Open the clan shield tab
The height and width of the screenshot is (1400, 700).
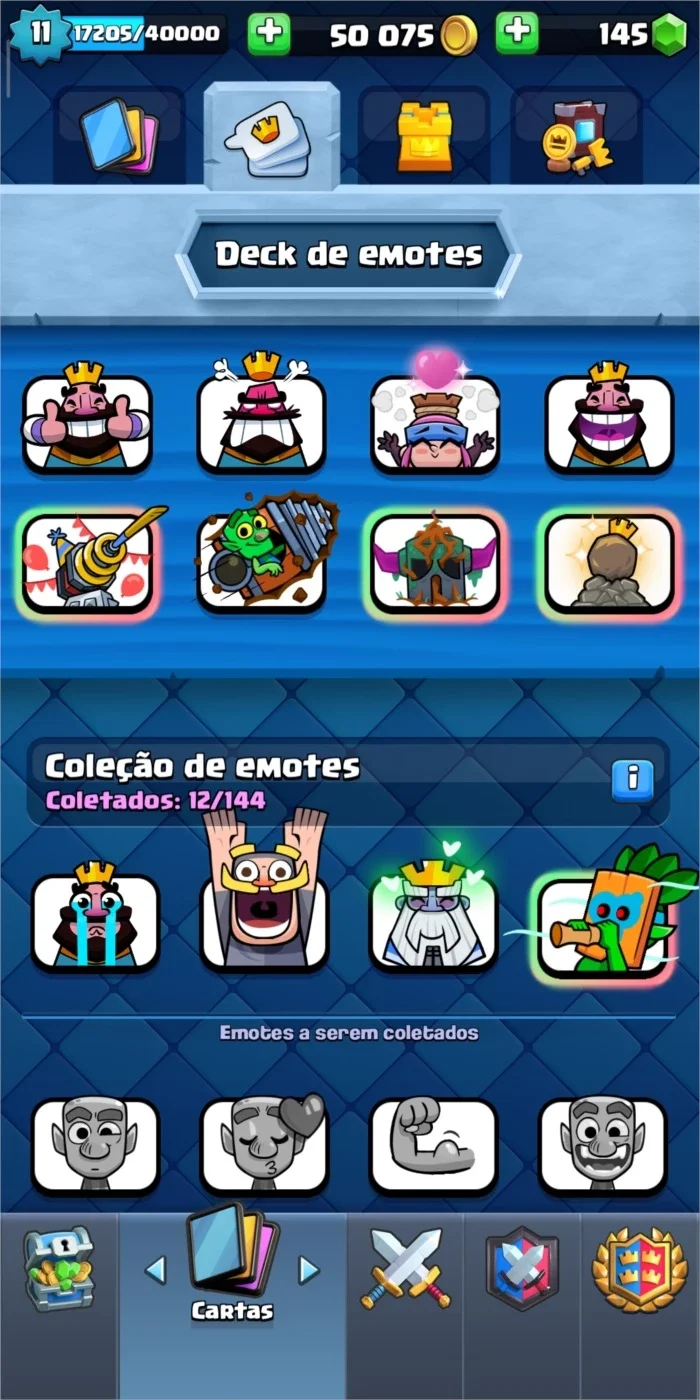coord(522,1268)
